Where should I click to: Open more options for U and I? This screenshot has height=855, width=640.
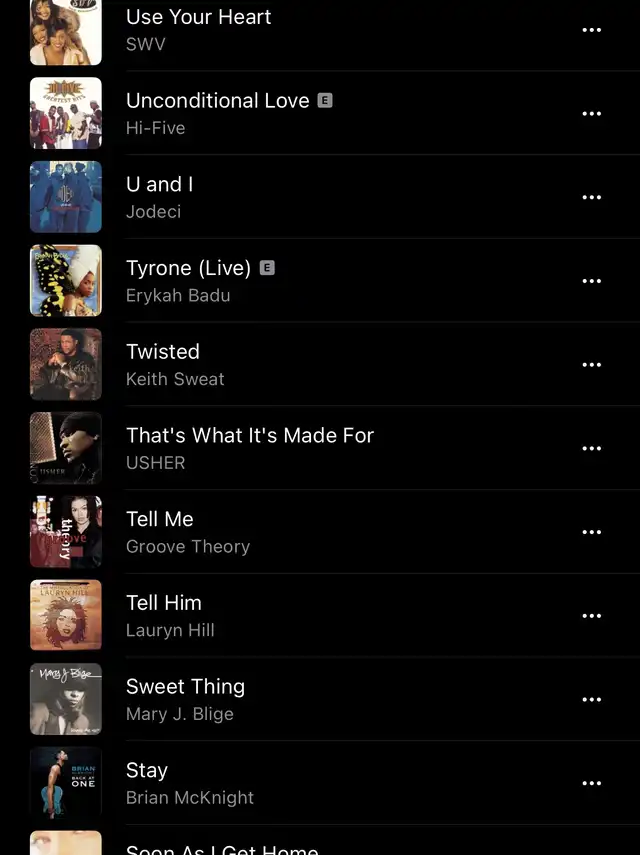click(592, 197)
